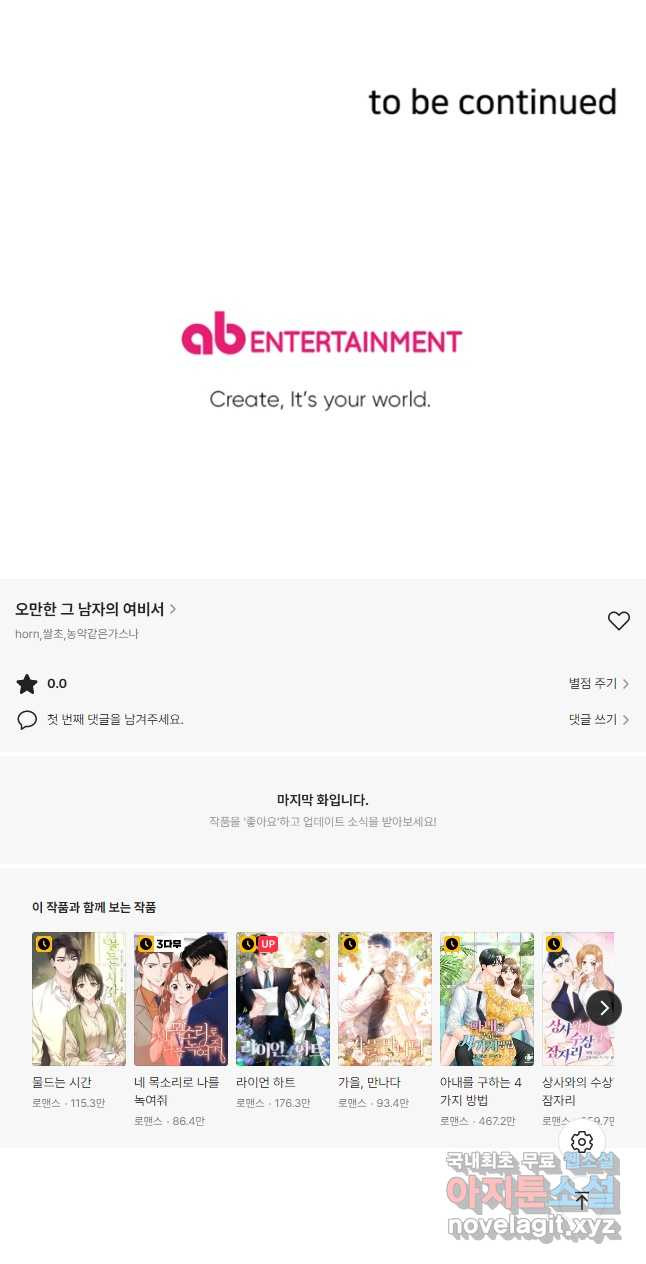Jump to top with the up arrow
This screenshot has width=646, height=1264.
coord(582,1200)
